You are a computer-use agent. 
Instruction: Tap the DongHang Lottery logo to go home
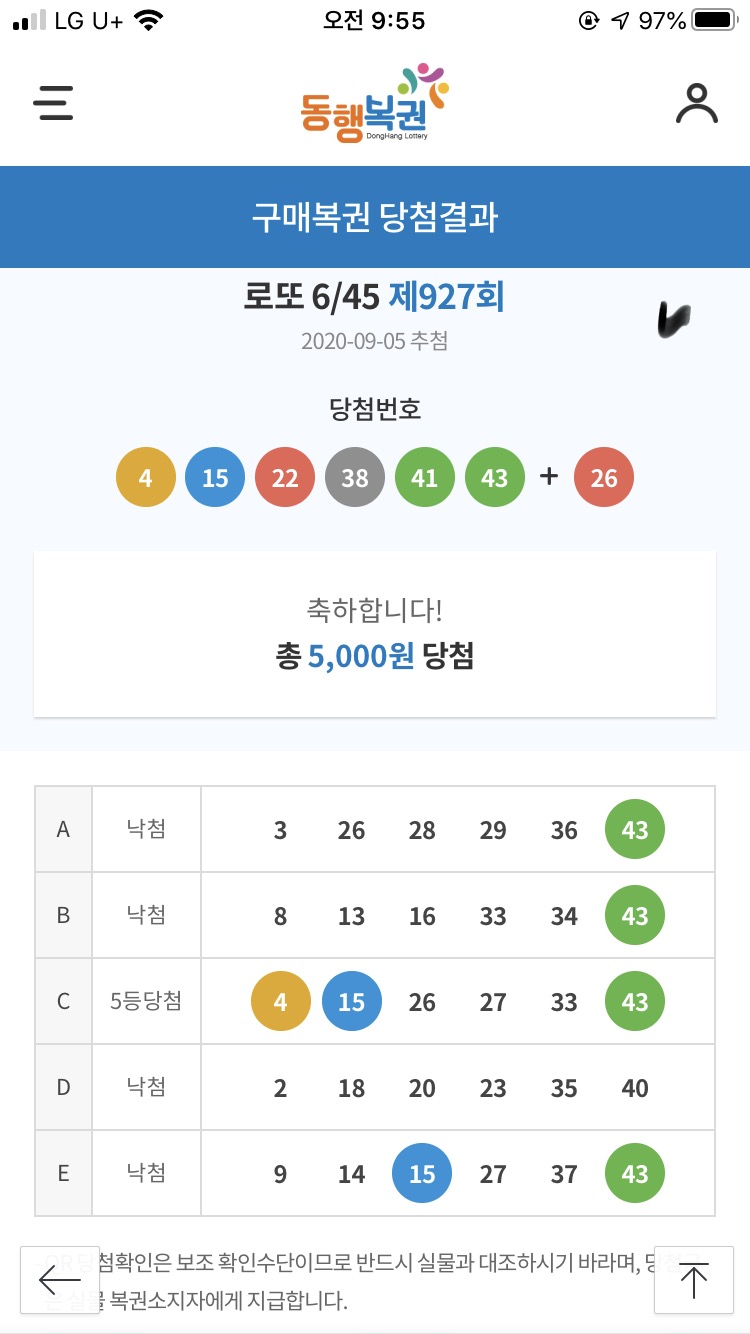click(x=374, y=104)
